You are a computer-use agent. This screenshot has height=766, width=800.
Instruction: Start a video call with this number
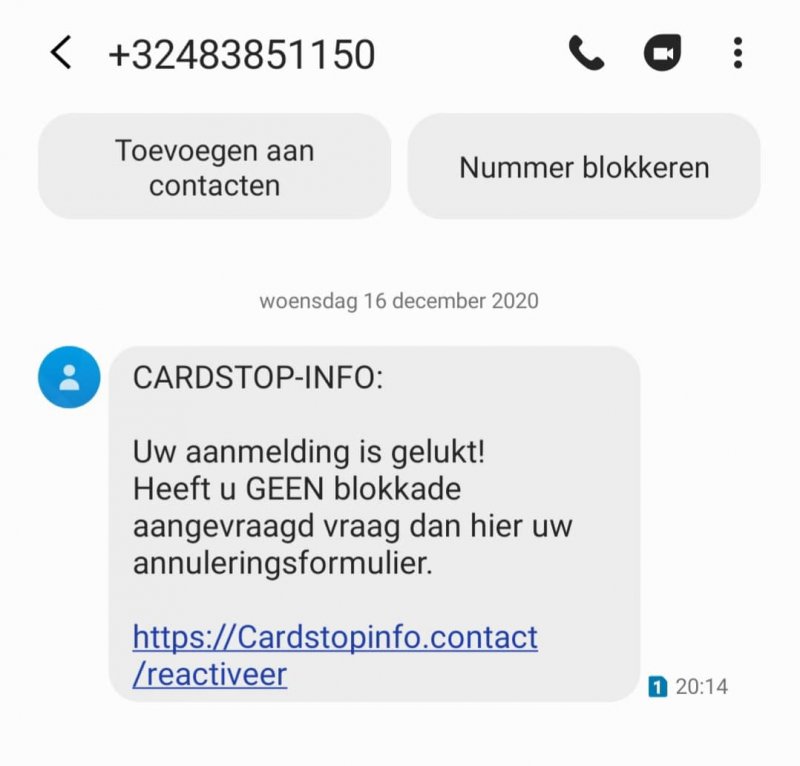click(x=662, y=53)
